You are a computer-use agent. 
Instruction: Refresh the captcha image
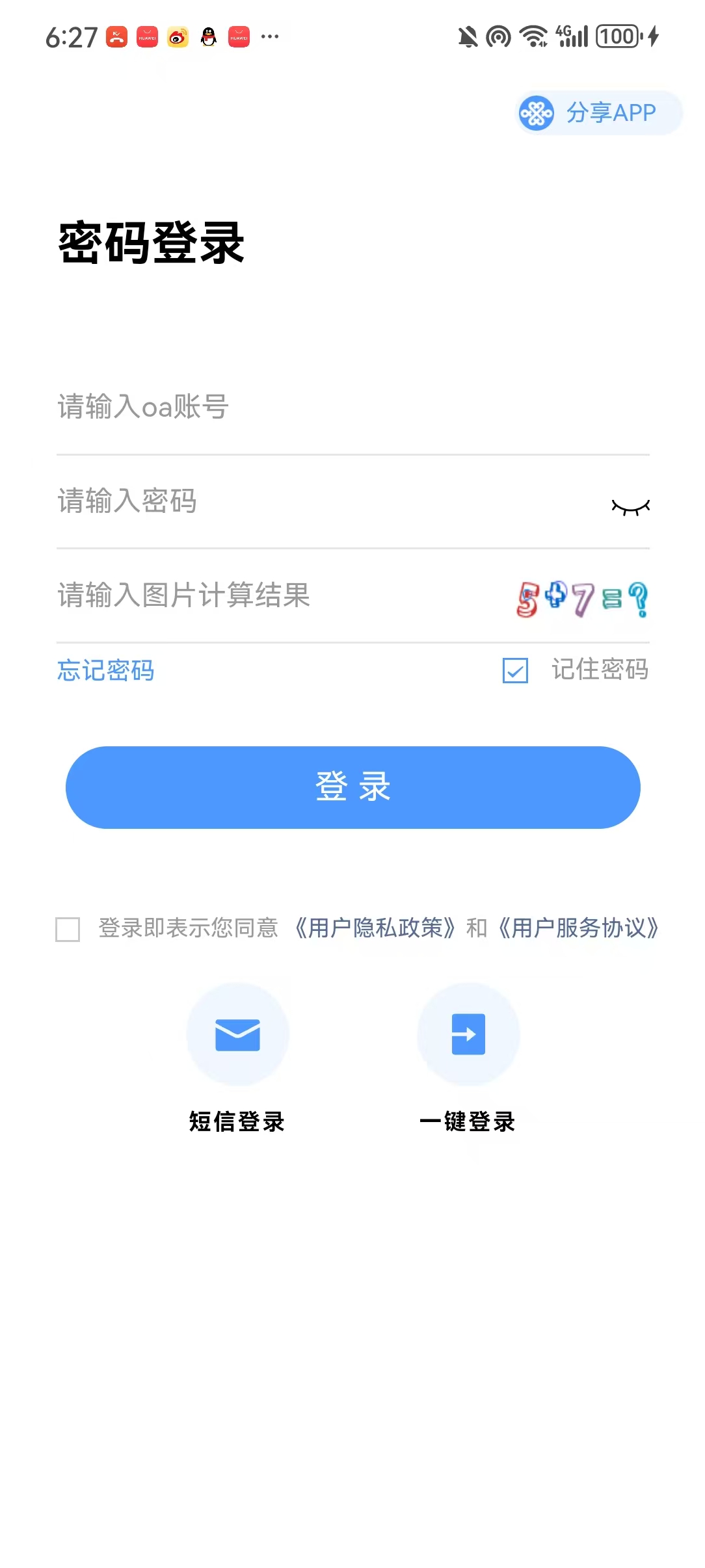pyautogui.click(x=582, y=599)
